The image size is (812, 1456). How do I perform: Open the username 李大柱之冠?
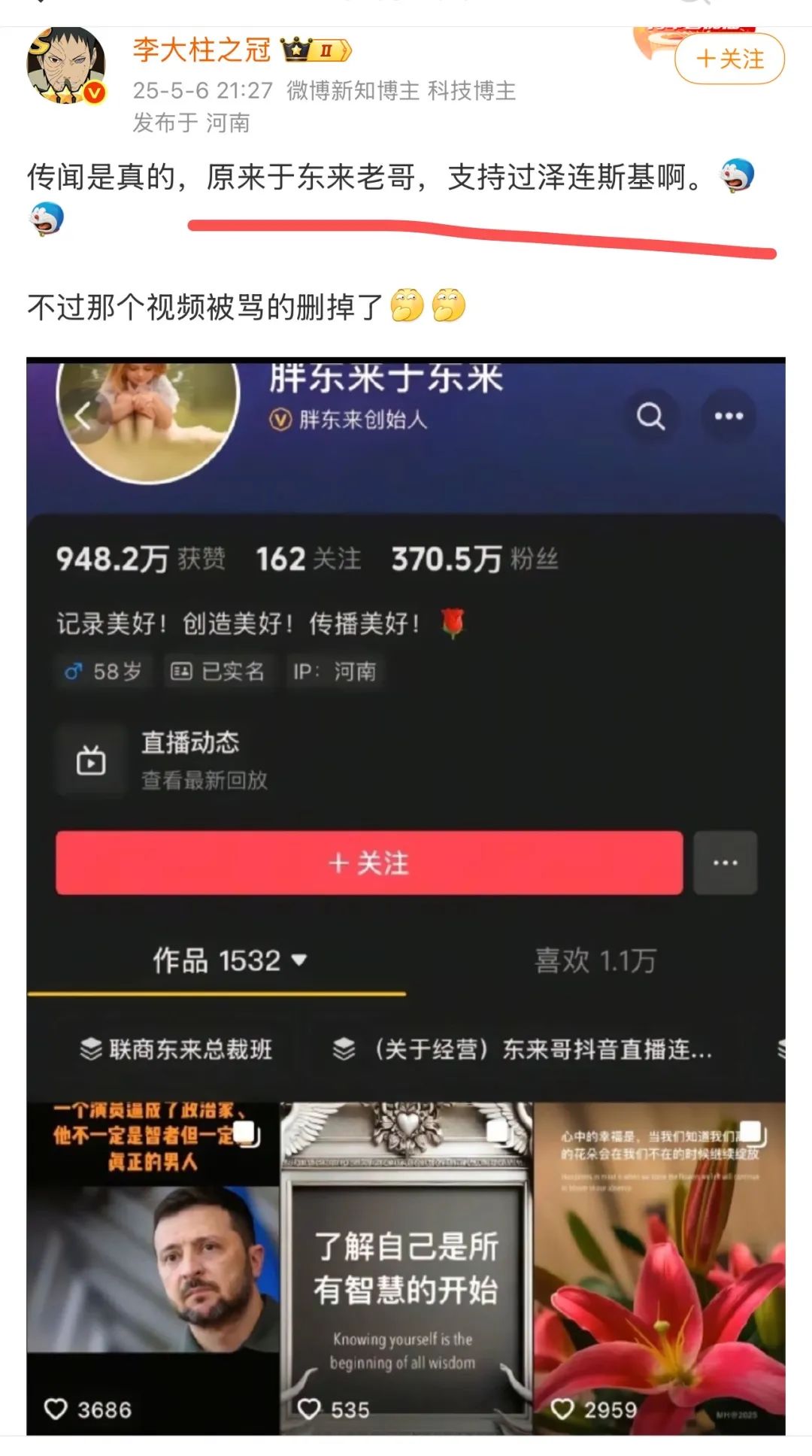click(201, 50)
